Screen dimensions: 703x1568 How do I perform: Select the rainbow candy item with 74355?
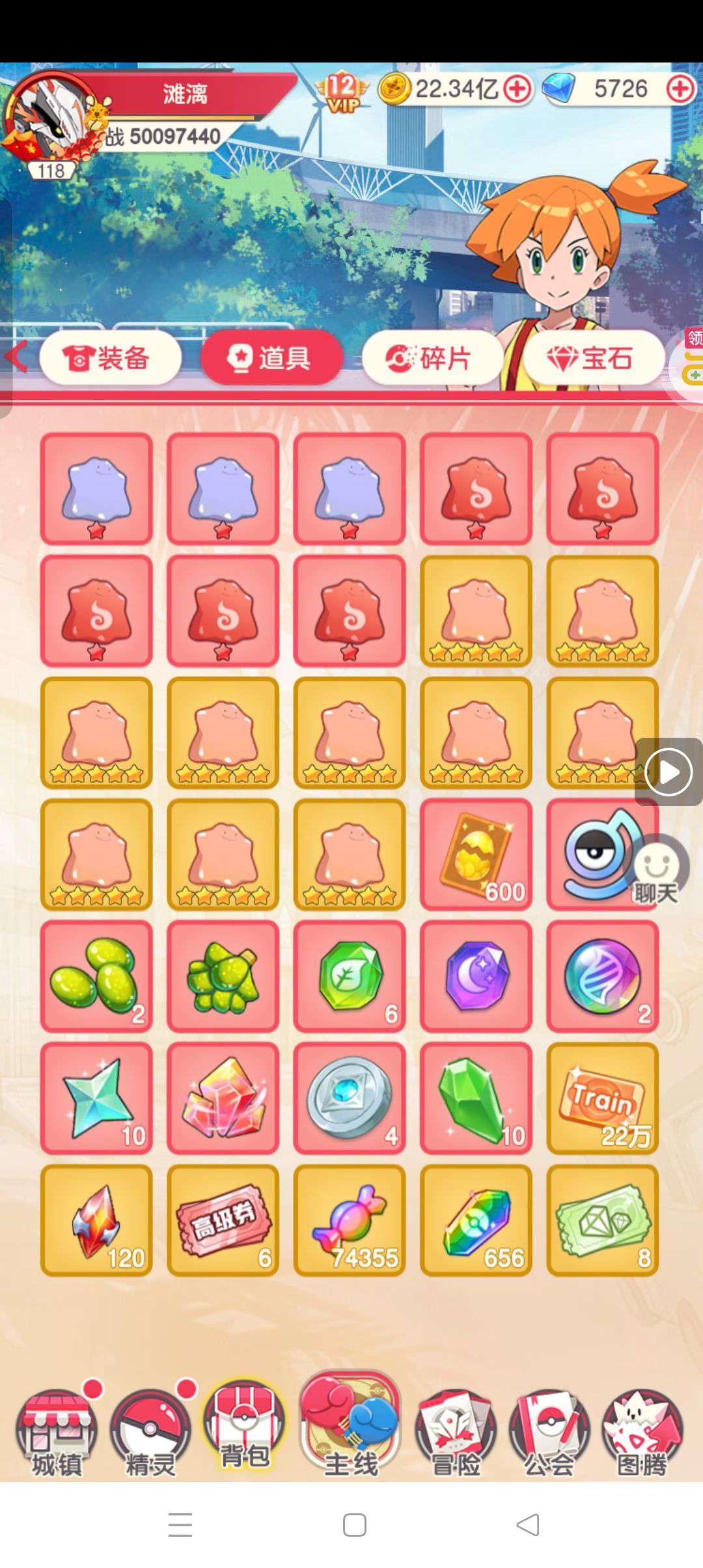(350, 1220)
